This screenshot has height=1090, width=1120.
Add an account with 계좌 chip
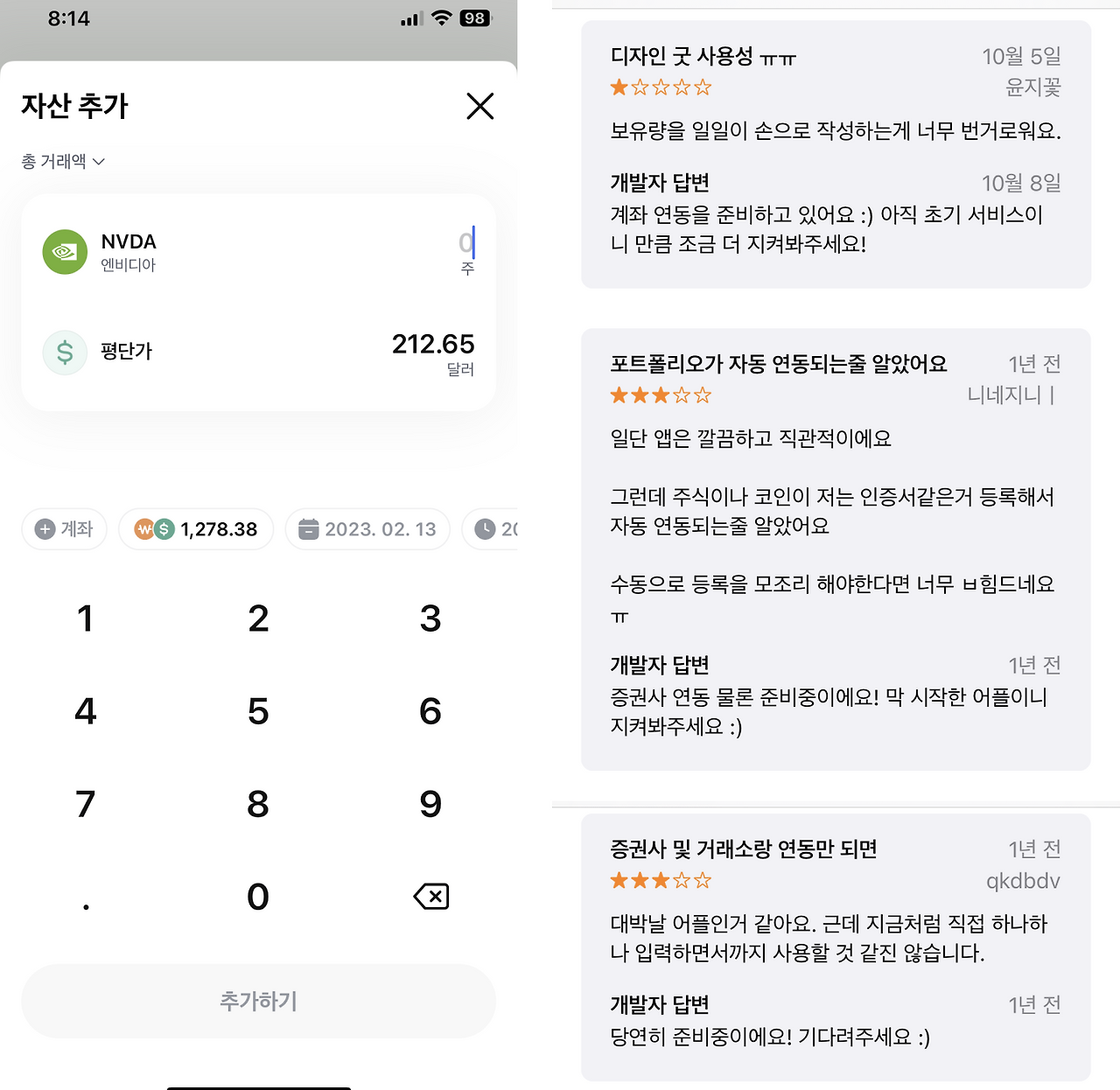tap(64, 529)
